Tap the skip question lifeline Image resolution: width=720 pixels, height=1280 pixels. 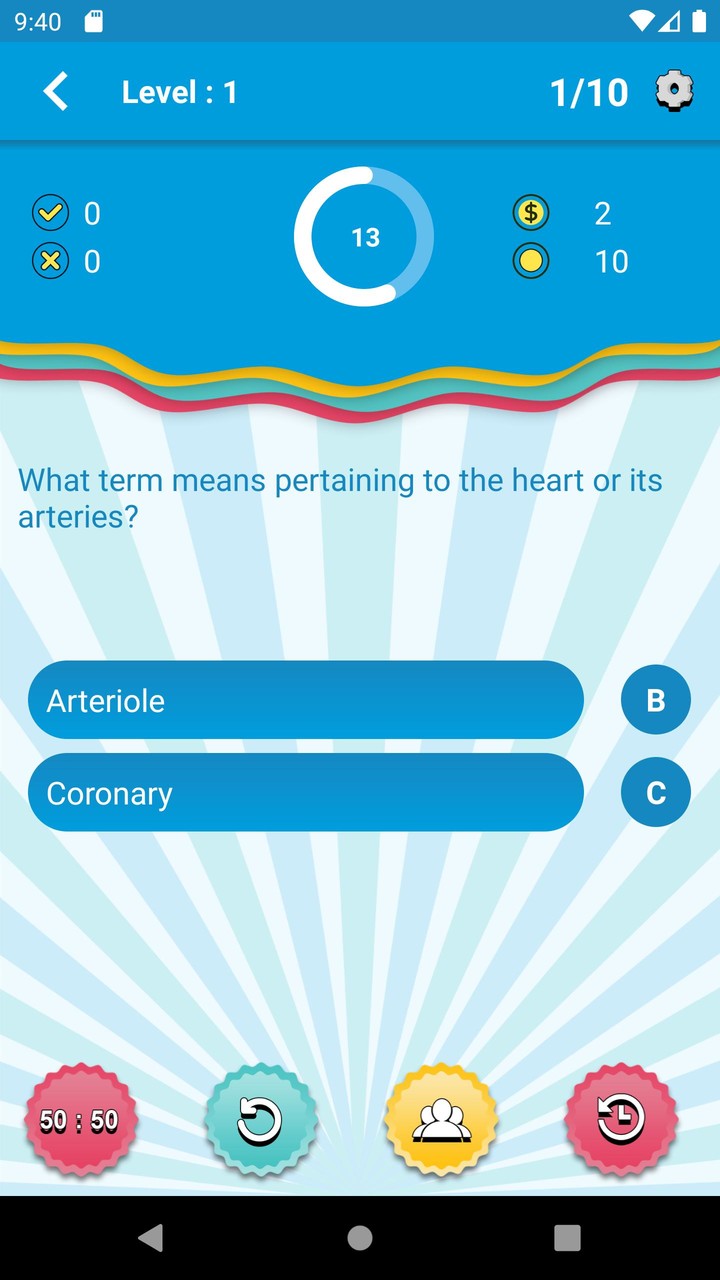[x=260, y=1120]
